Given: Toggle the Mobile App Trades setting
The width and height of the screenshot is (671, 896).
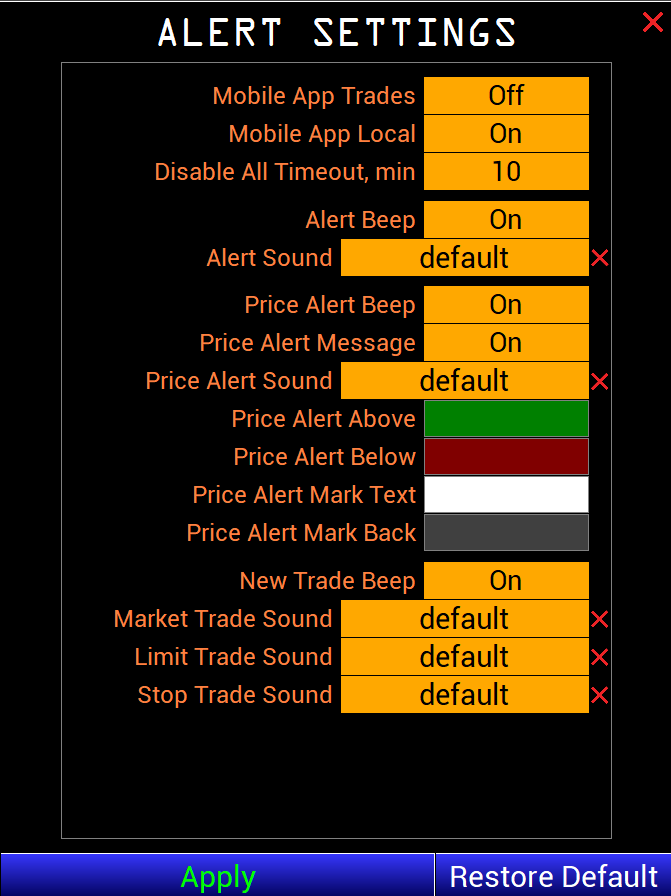Looking at the screenshot, I should tap(506, 96).
